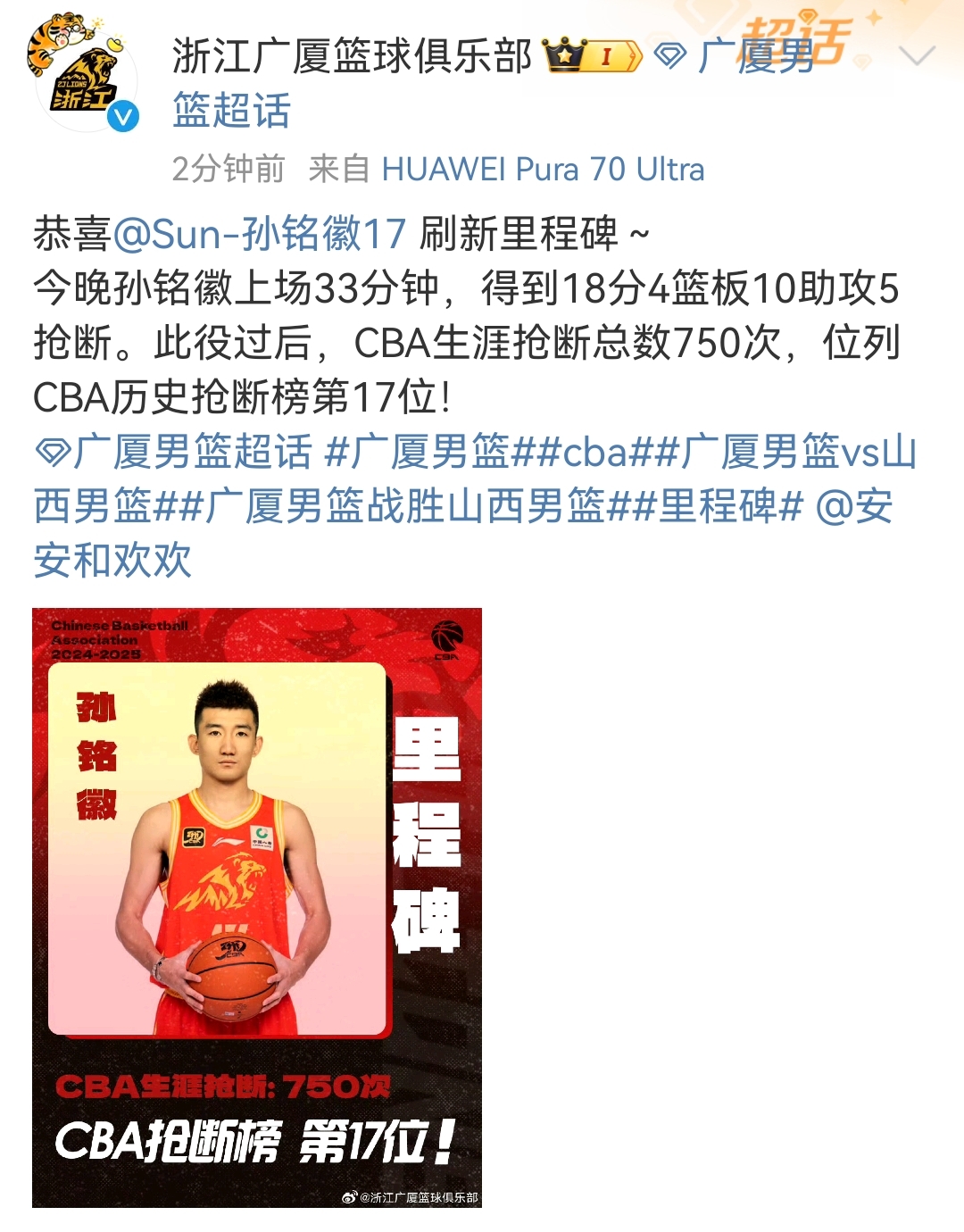The height and width of the screenshot is (1232, 964).
Task: Open mentioned user @Sun-孙铭徽17
Action: [260, 234]
